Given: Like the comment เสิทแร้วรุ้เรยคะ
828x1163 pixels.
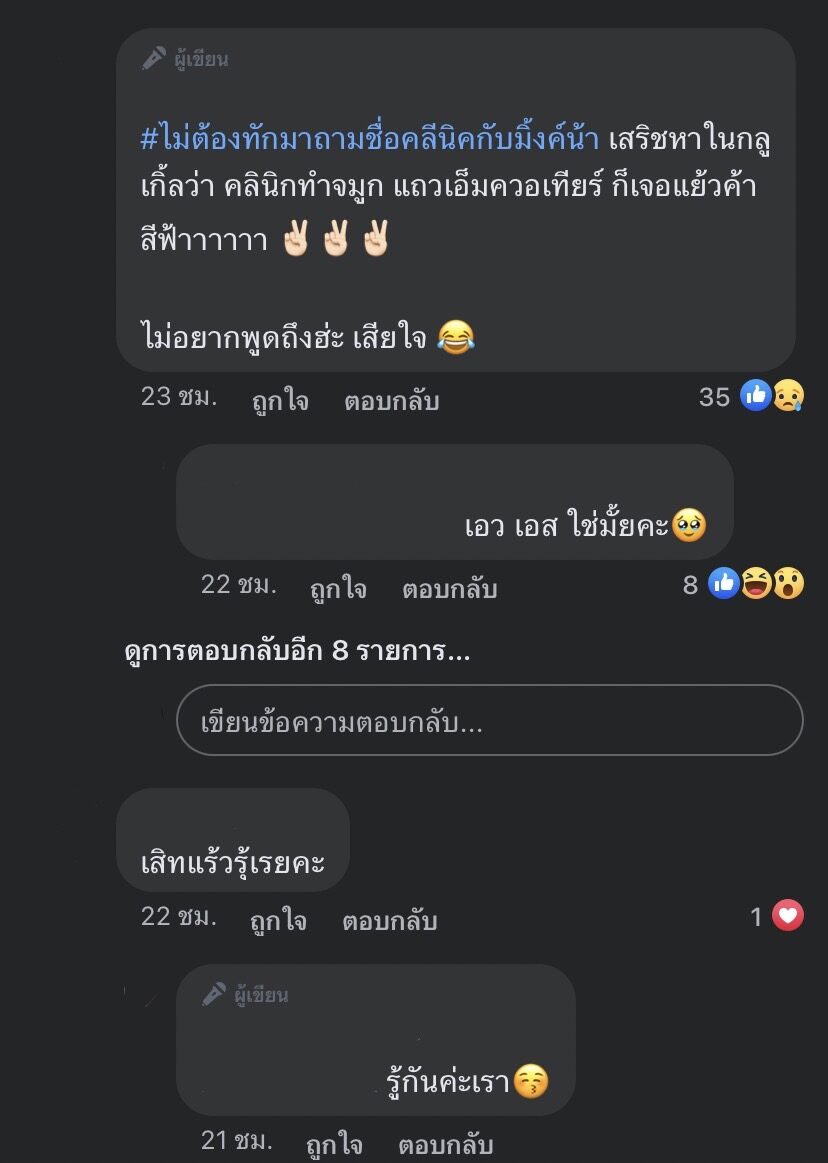Looking at the screenshot, I should 278,921.
